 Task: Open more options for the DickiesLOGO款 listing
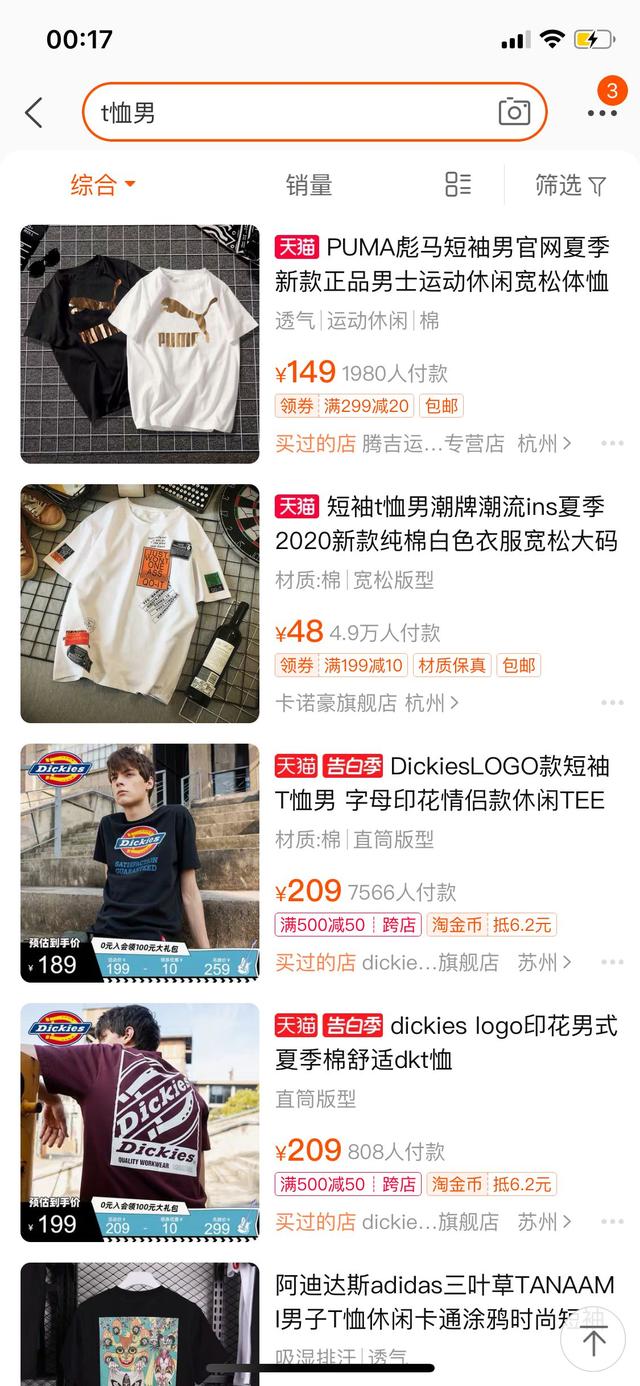click(612, 962)
